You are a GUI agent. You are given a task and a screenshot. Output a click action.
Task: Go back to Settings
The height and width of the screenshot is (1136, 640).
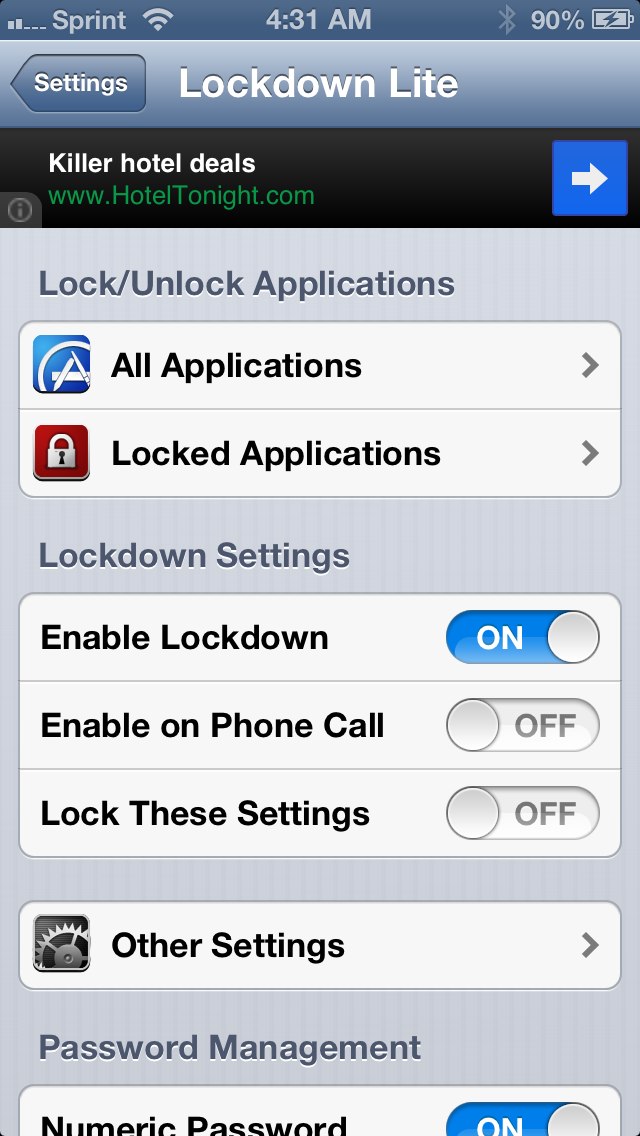click(78, 83)
